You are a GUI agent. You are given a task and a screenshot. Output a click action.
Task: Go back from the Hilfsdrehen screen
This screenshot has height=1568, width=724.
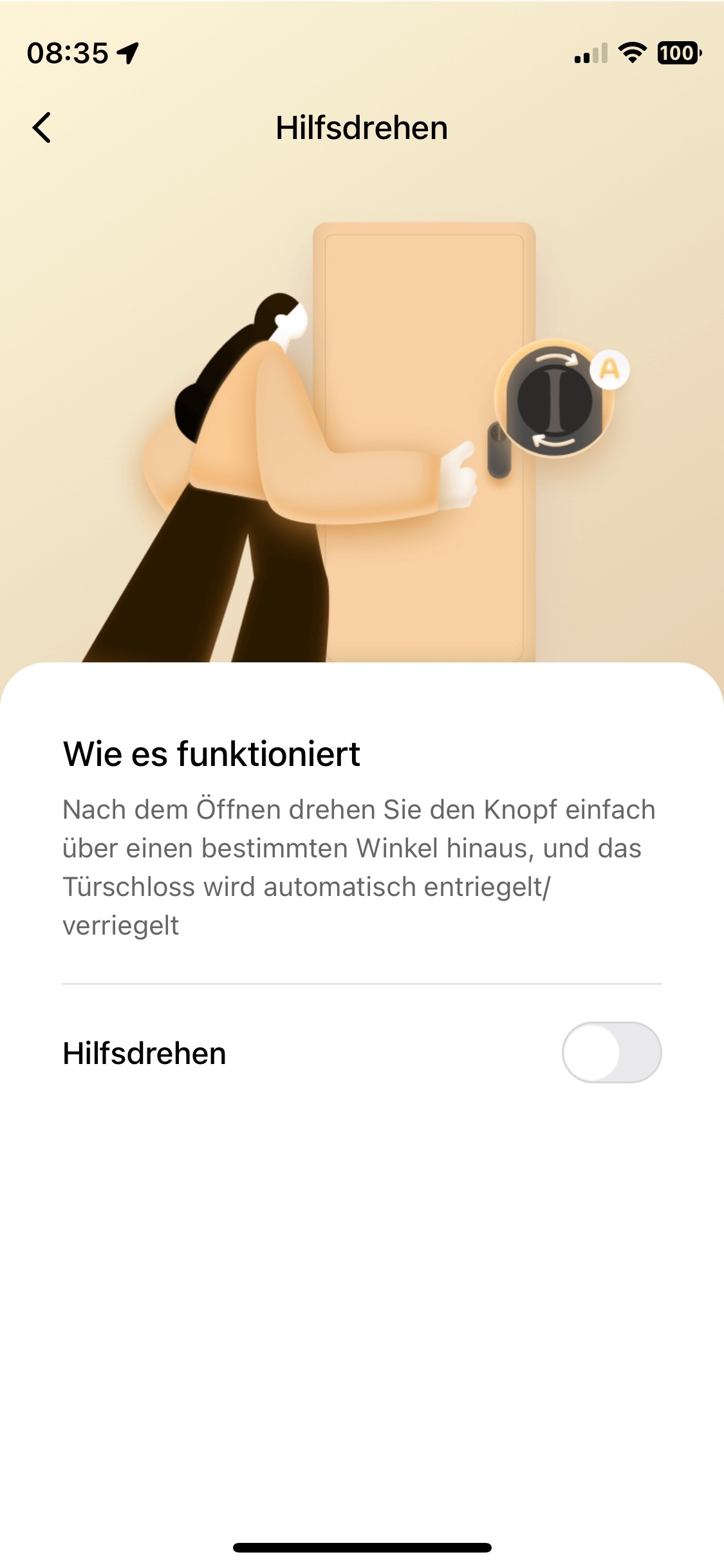tap(42, 127)
